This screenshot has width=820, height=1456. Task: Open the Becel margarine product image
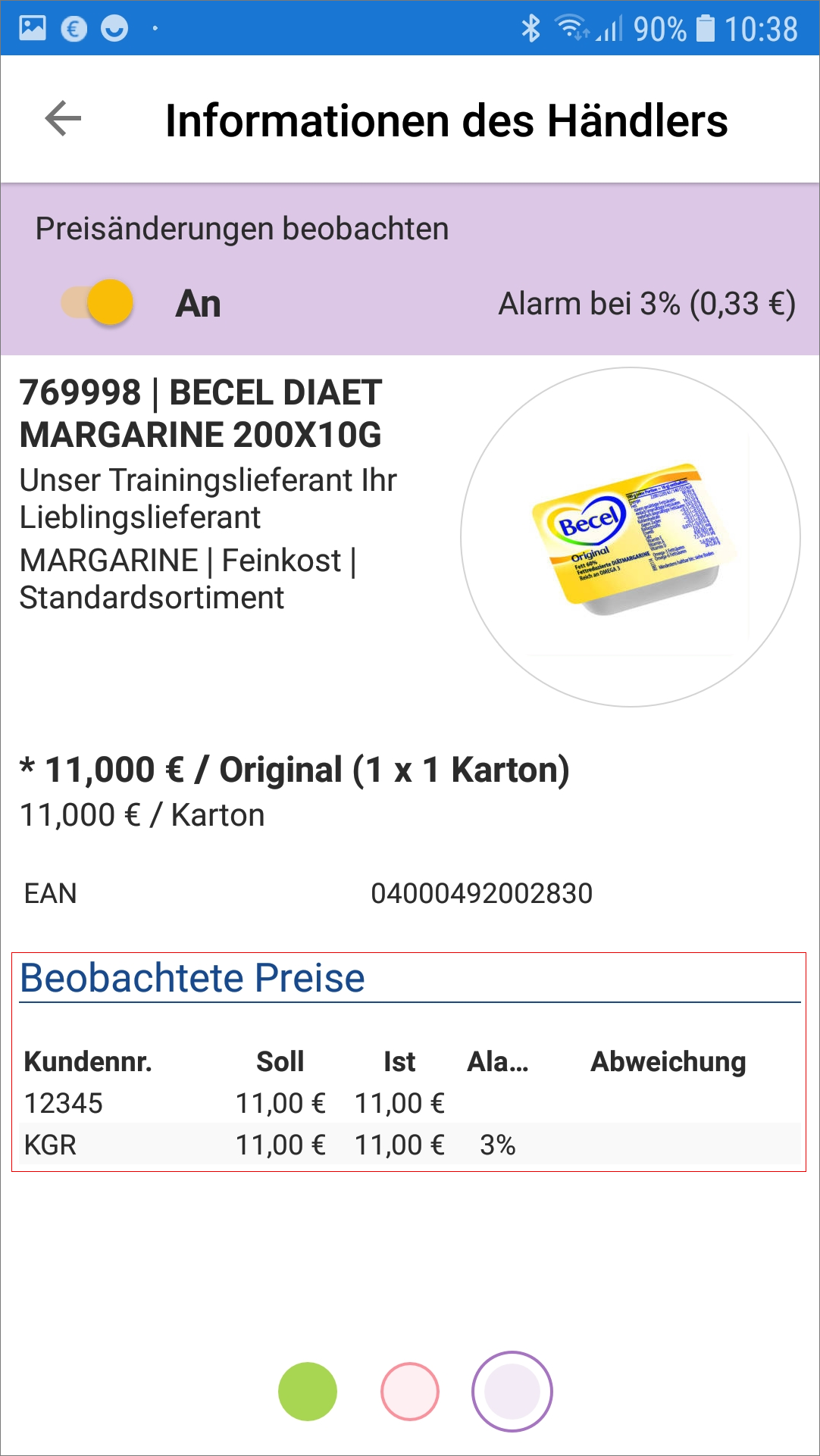(x=630, y=537)
